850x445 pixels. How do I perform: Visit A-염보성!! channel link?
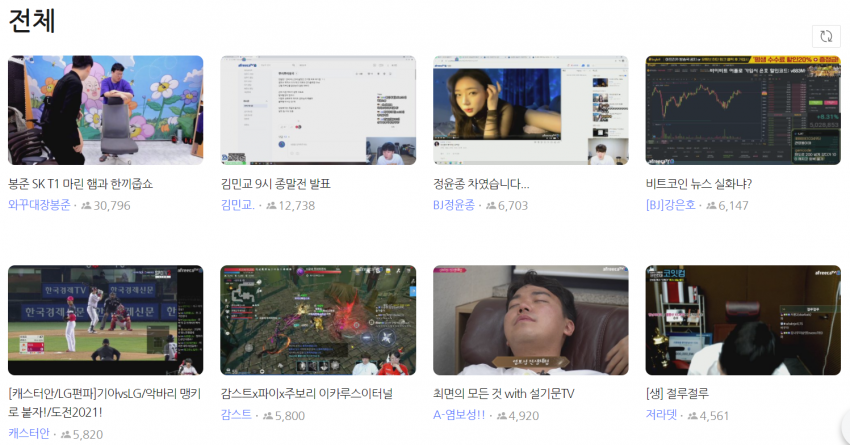(458, 415)
